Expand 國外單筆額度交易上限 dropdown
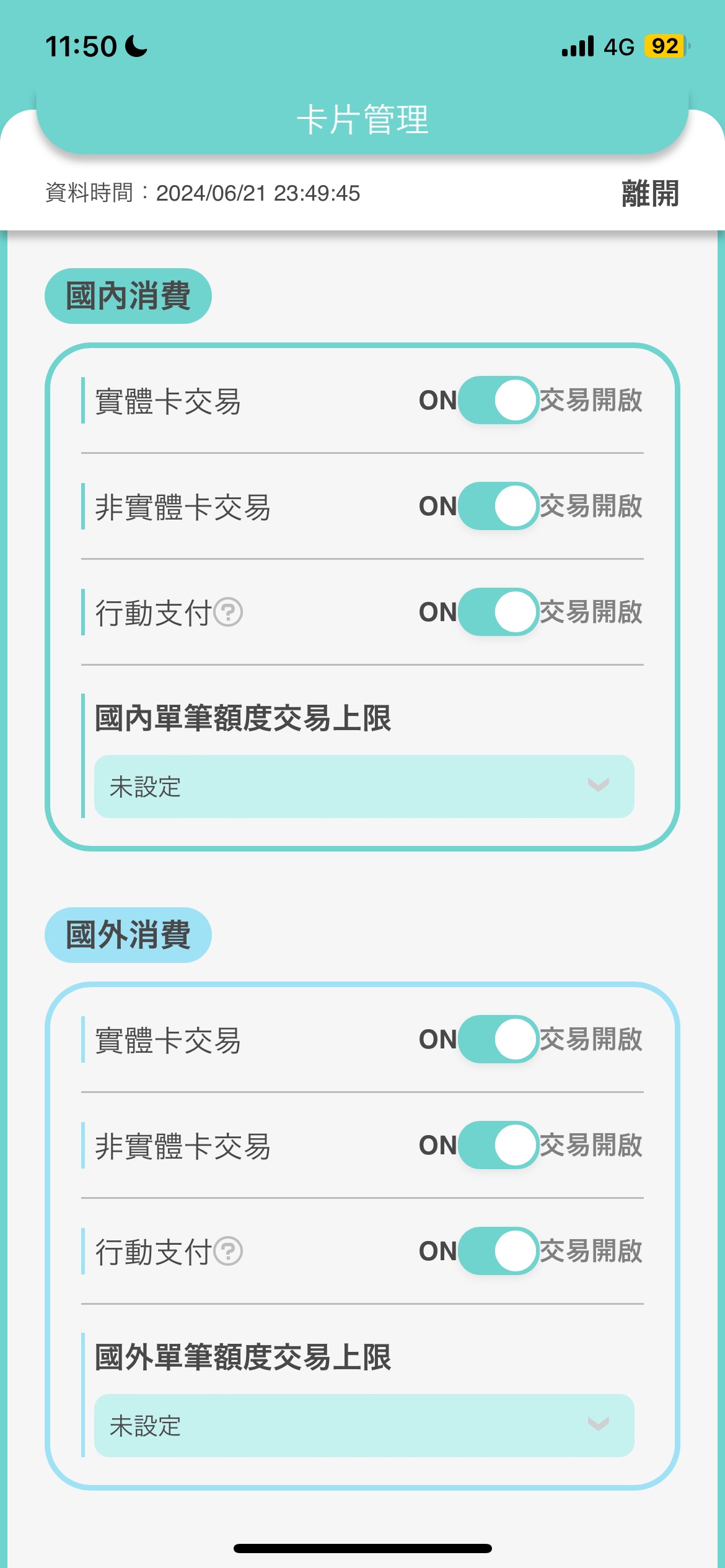The image size is (725, 1568). (x=364, y=1426)
